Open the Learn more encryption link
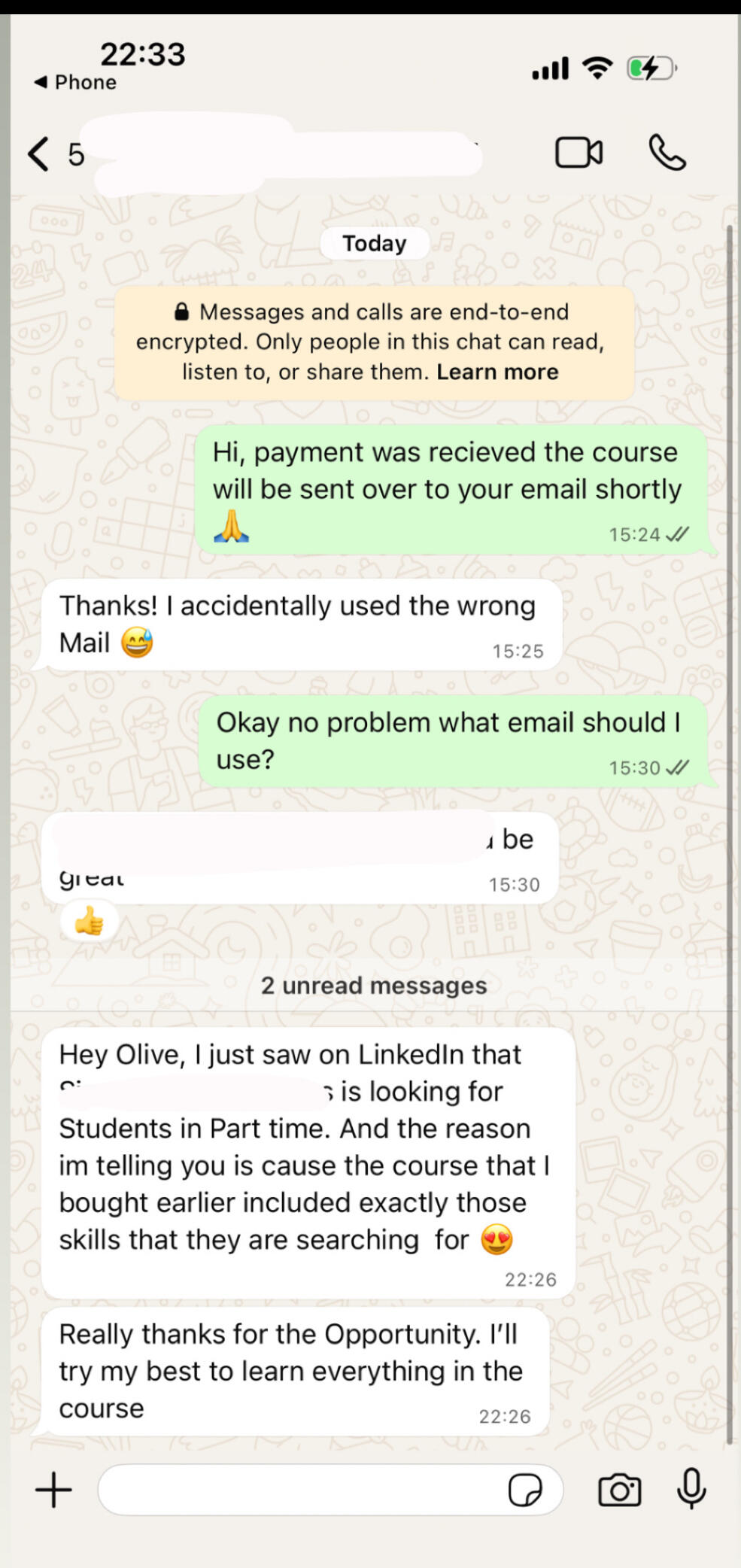Image resolution: width=741 pixels, height=1568 pixels. click(x=497, y=372)
